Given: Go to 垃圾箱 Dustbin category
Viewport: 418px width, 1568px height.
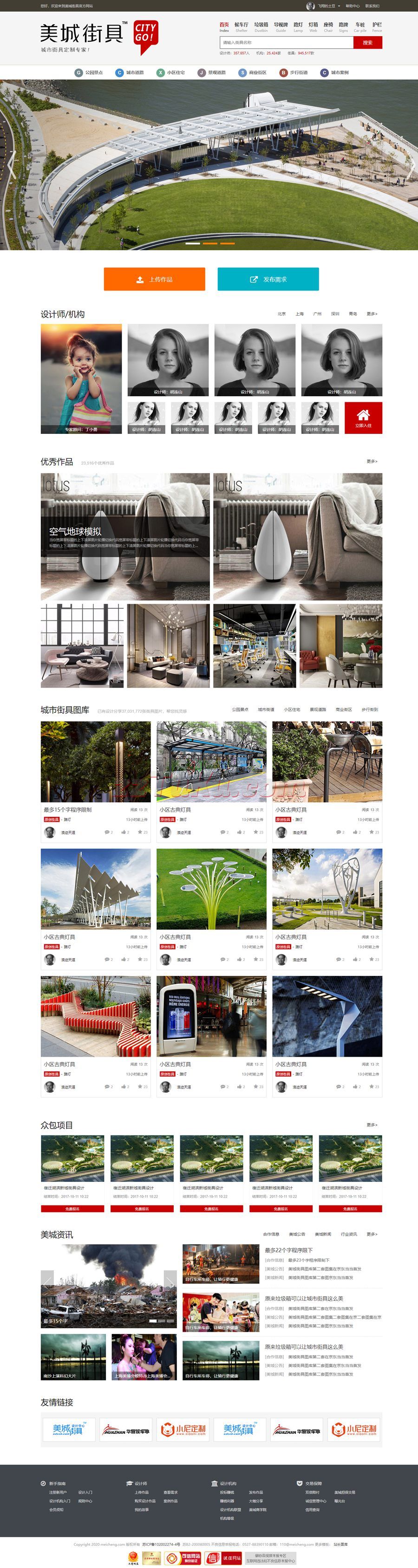Looking at the screenshot, I should [261, 27].
